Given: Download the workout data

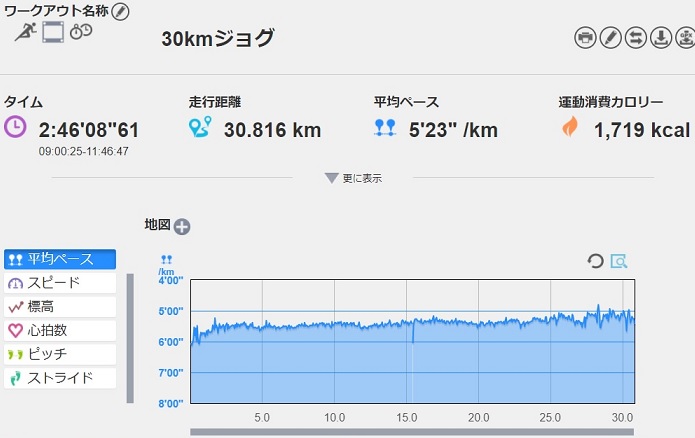Looking at the screenshot, I should pyautogui.click(x=661, y=38).
